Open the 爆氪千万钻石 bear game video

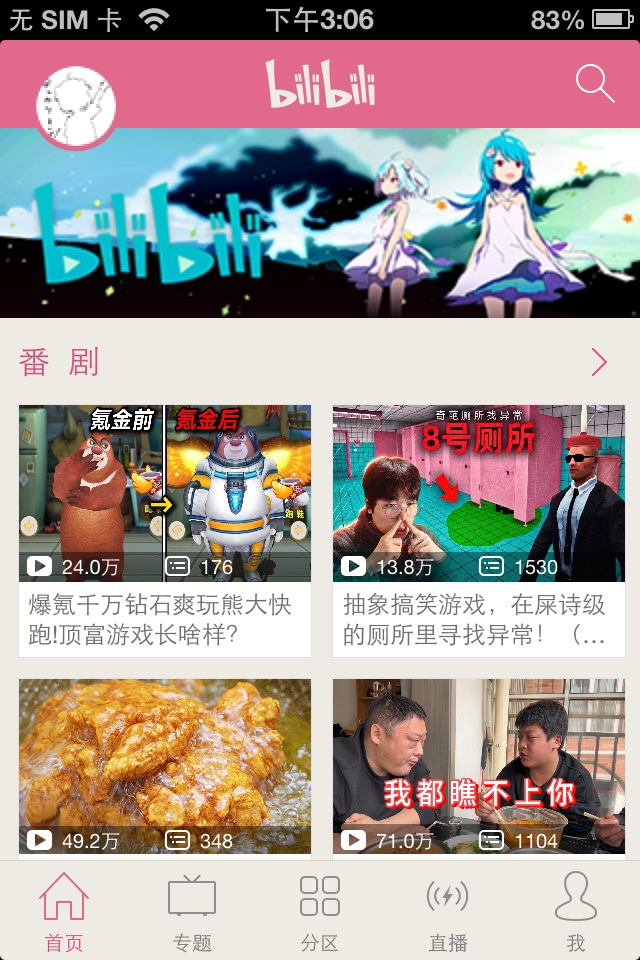coord(165,493)
